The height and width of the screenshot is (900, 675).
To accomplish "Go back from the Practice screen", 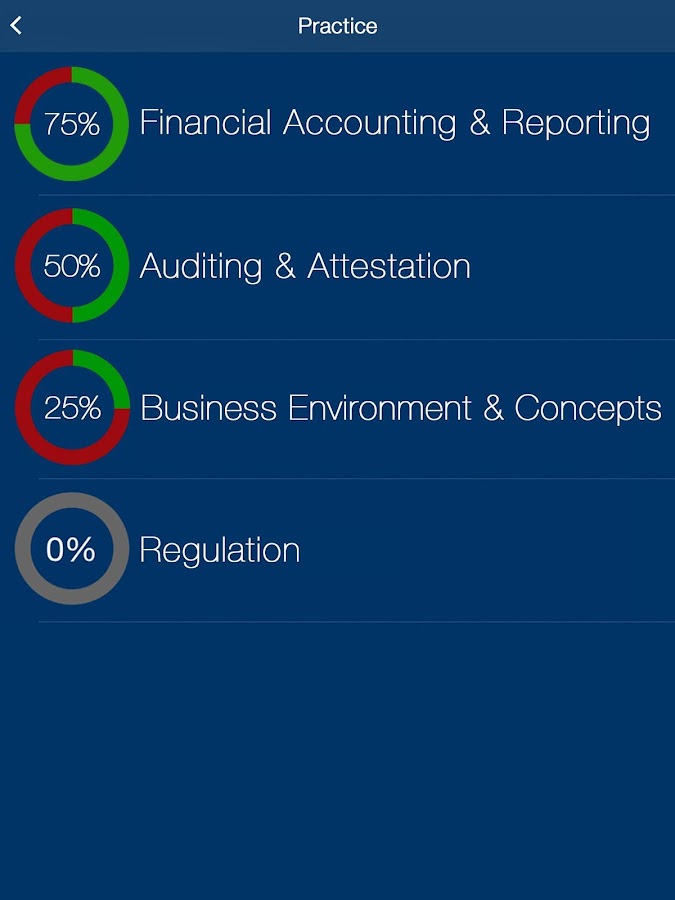I will pyautogui.click(x=17, y=26).
